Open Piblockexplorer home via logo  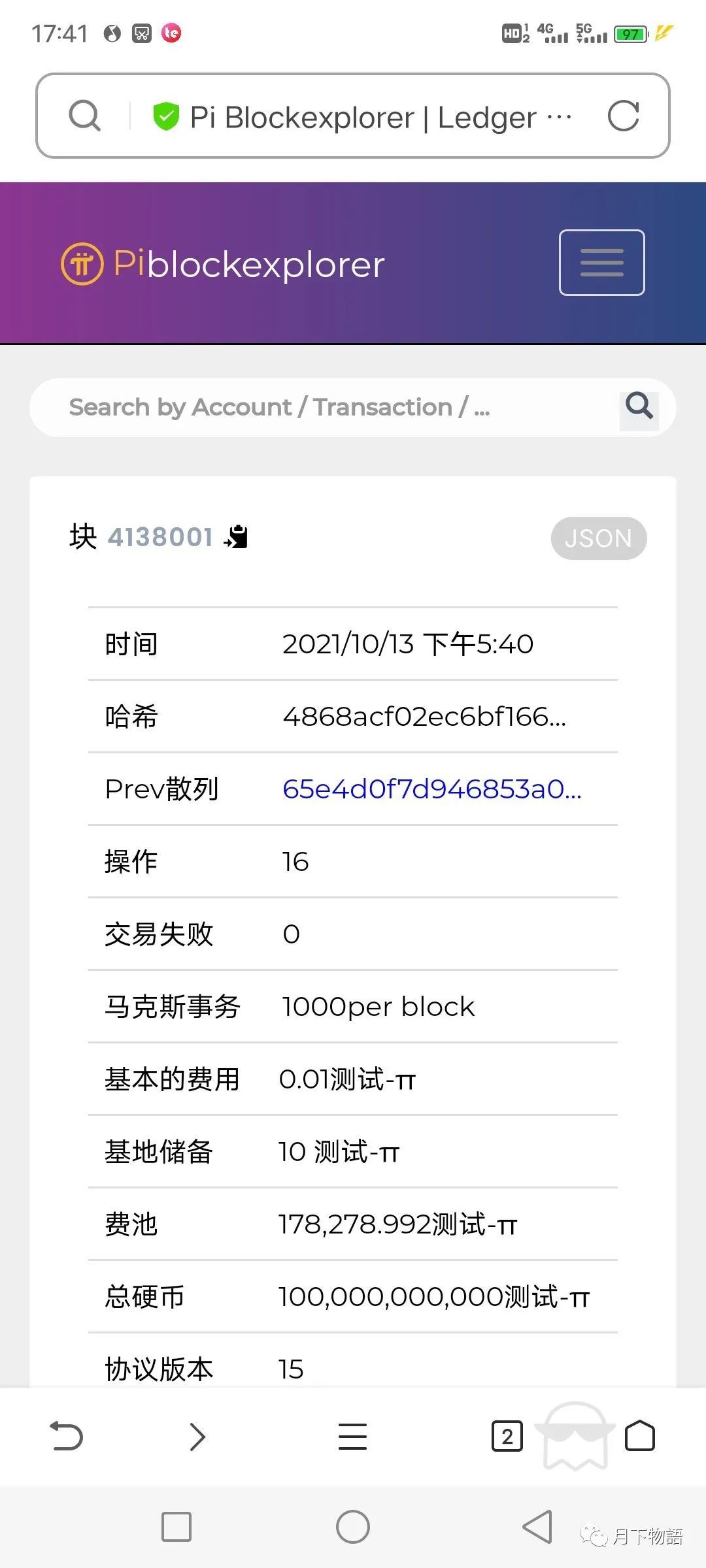pos(222,264)
